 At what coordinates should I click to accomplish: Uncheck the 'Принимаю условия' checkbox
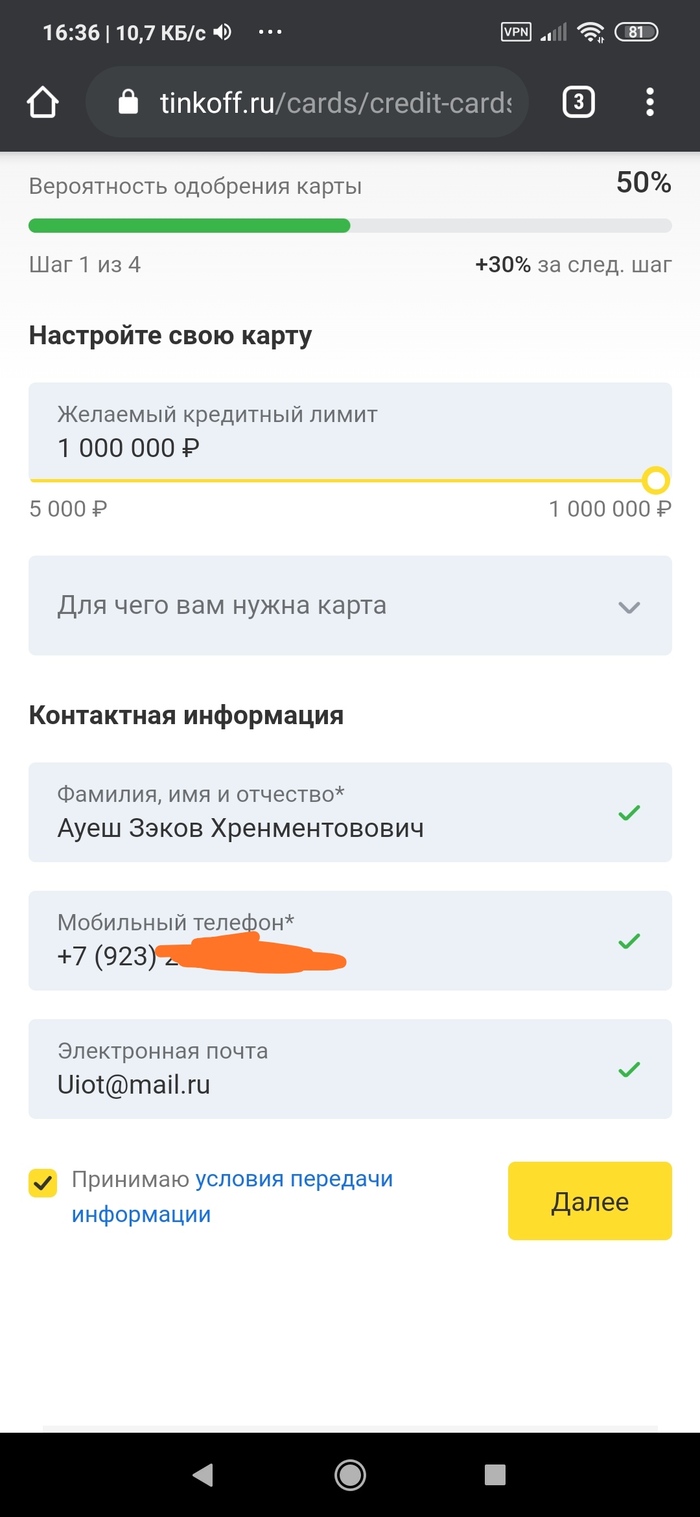(x=42, y=1183)
